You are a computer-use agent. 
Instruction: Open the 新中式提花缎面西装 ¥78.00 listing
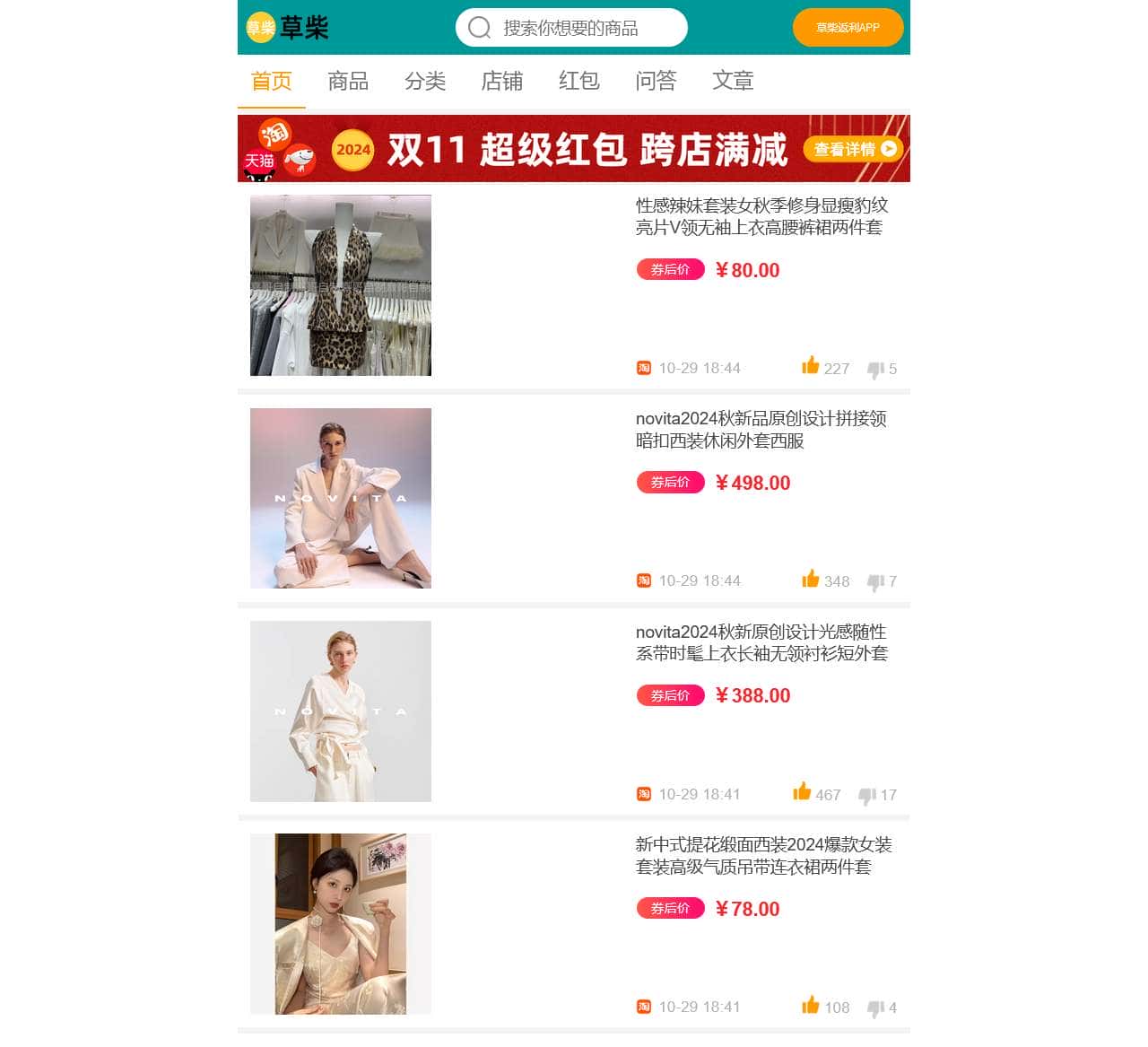[763, 855]
